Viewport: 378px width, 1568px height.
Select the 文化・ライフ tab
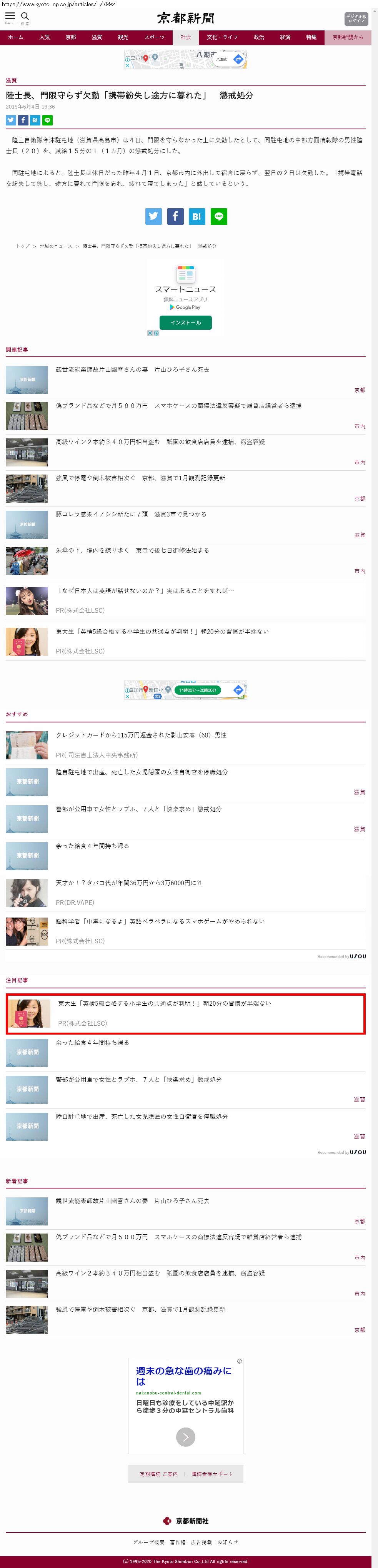click(x=222, y=38)
